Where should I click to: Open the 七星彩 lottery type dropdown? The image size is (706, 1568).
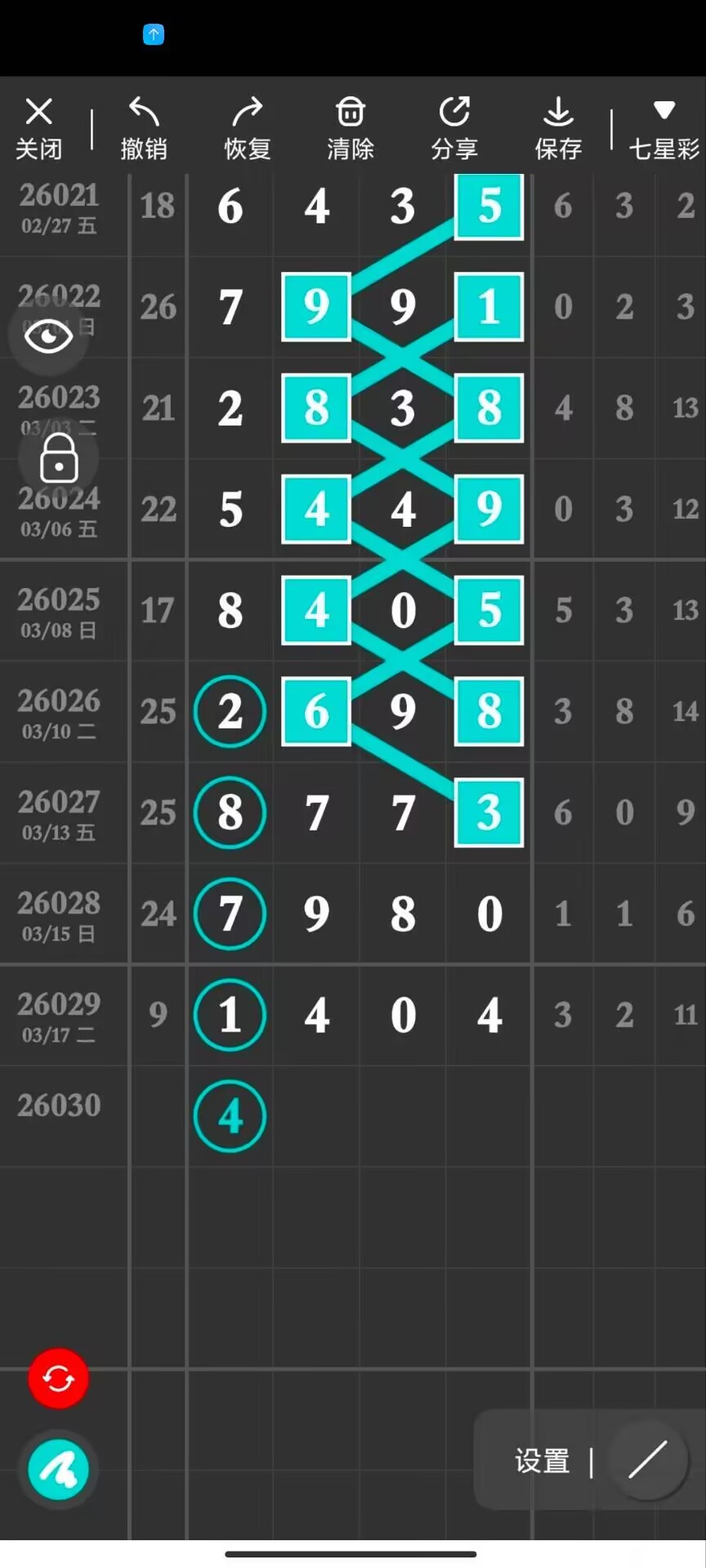tap(664, 127)
